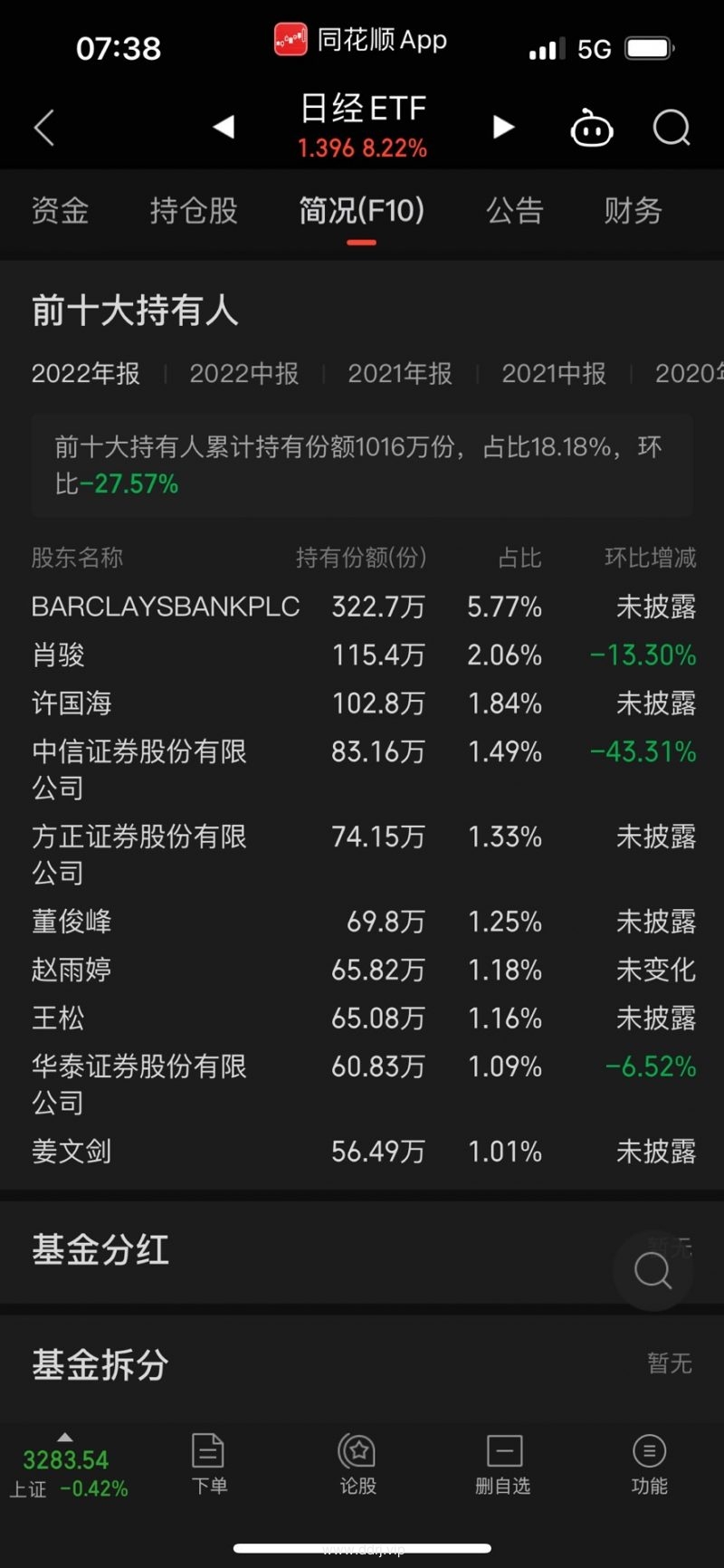This screenshot has height=1568, width=724.
Task: Switch to the 资金 tab
Action: coord(61,210)
